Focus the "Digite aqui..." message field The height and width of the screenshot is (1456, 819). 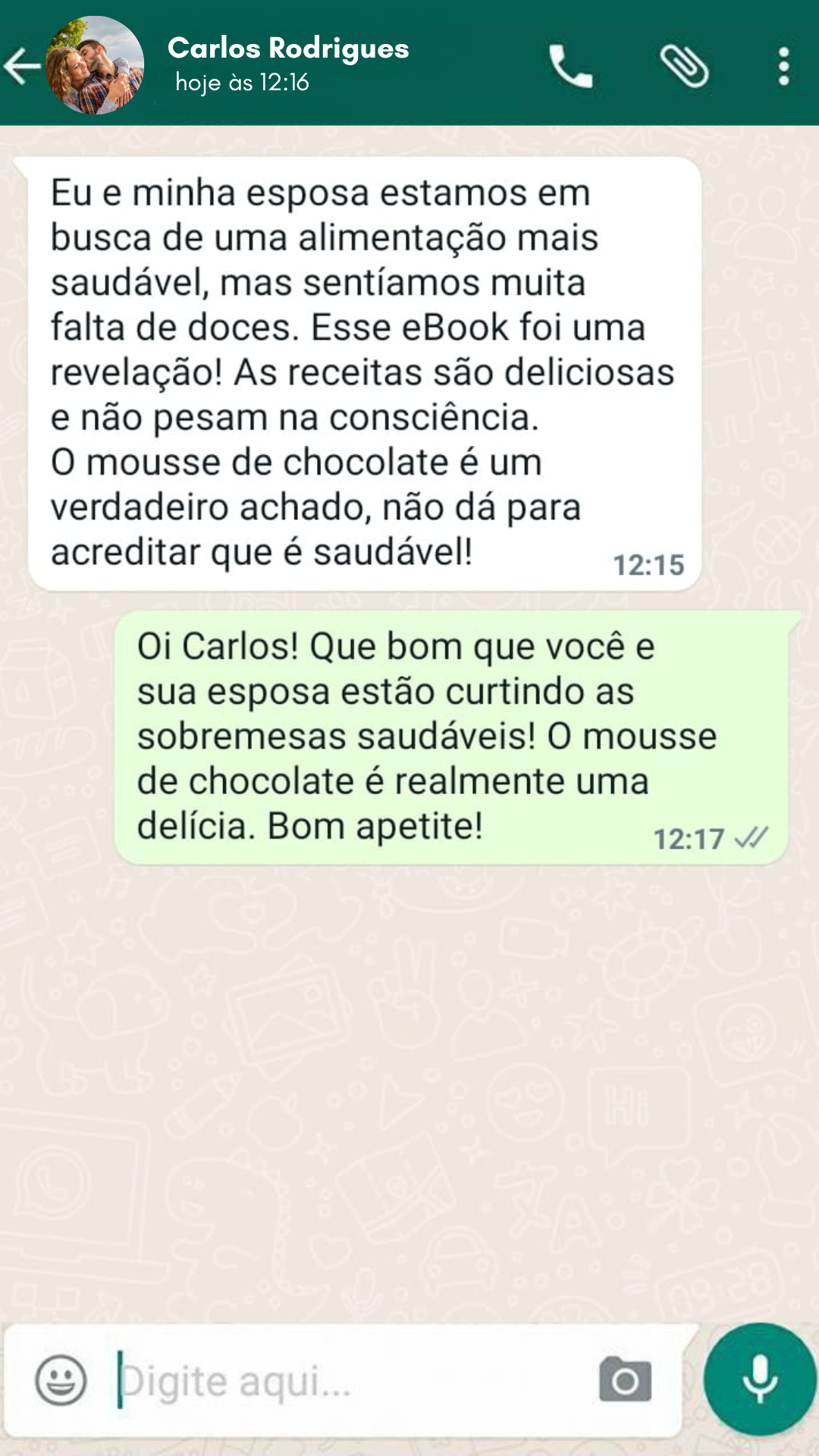coord(341,1382)
